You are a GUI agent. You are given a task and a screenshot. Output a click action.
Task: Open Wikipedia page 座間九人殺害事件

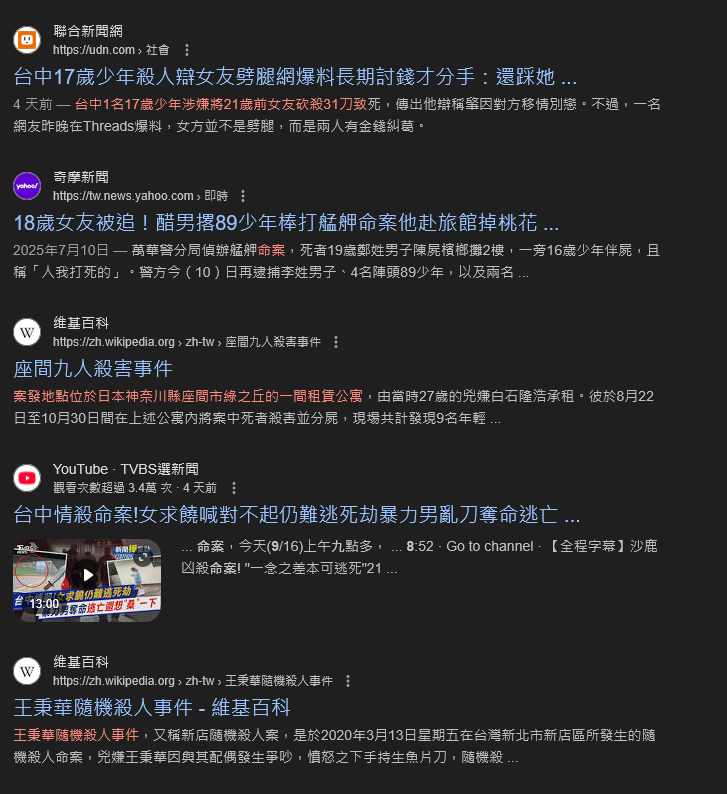pyautogui.click(x=93, y=368)
